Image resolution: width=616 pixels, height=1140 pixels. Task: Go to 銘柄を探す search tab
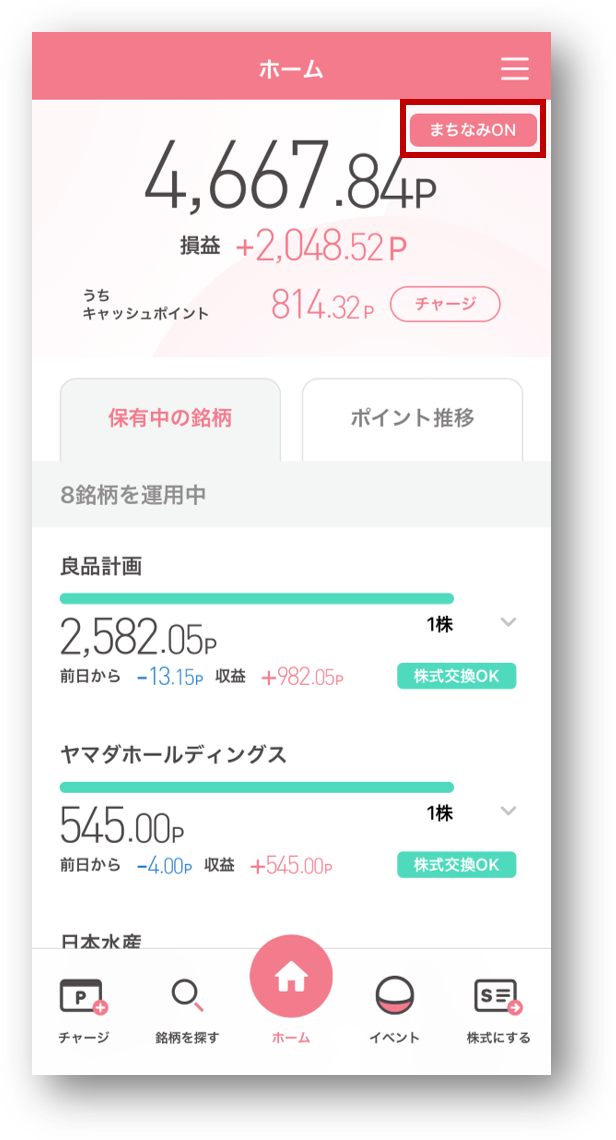[x=187, y=1010]
